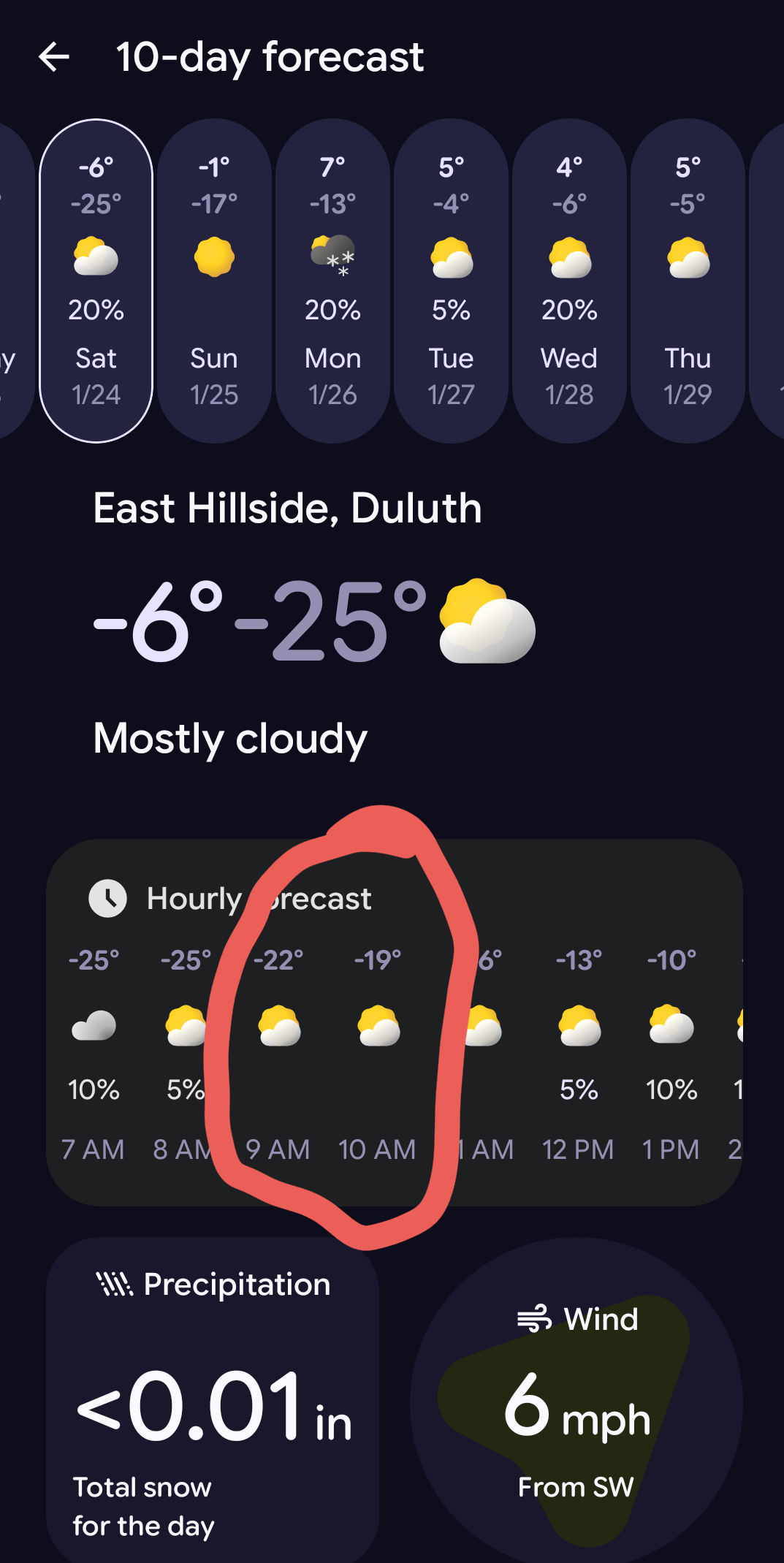Viewport: 784px width, 1563px height.
Task: Select the Sat 1/24 forecast day
Action: click(96, 281)
